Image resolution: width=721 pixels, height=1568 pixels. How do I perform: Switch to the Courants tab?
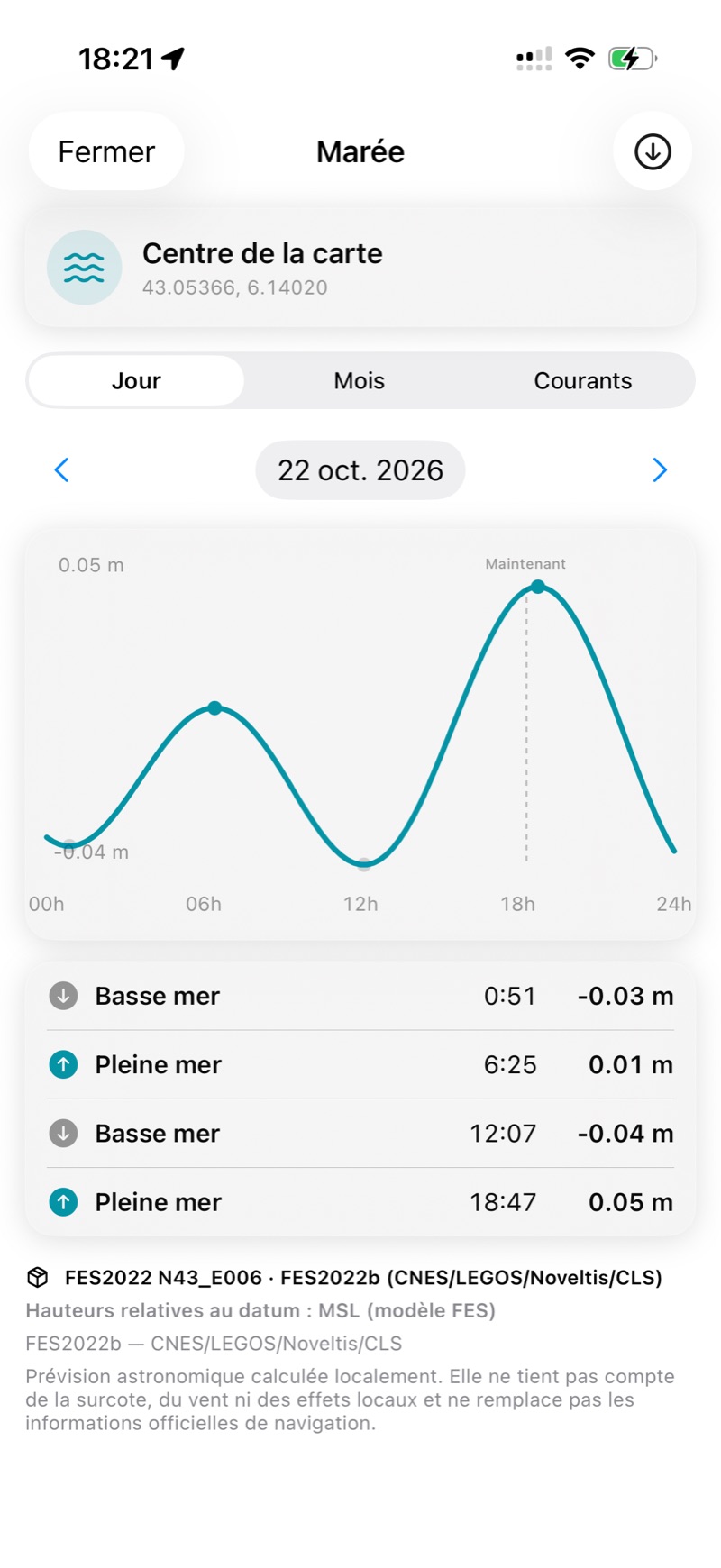click(x=583, y=380)
